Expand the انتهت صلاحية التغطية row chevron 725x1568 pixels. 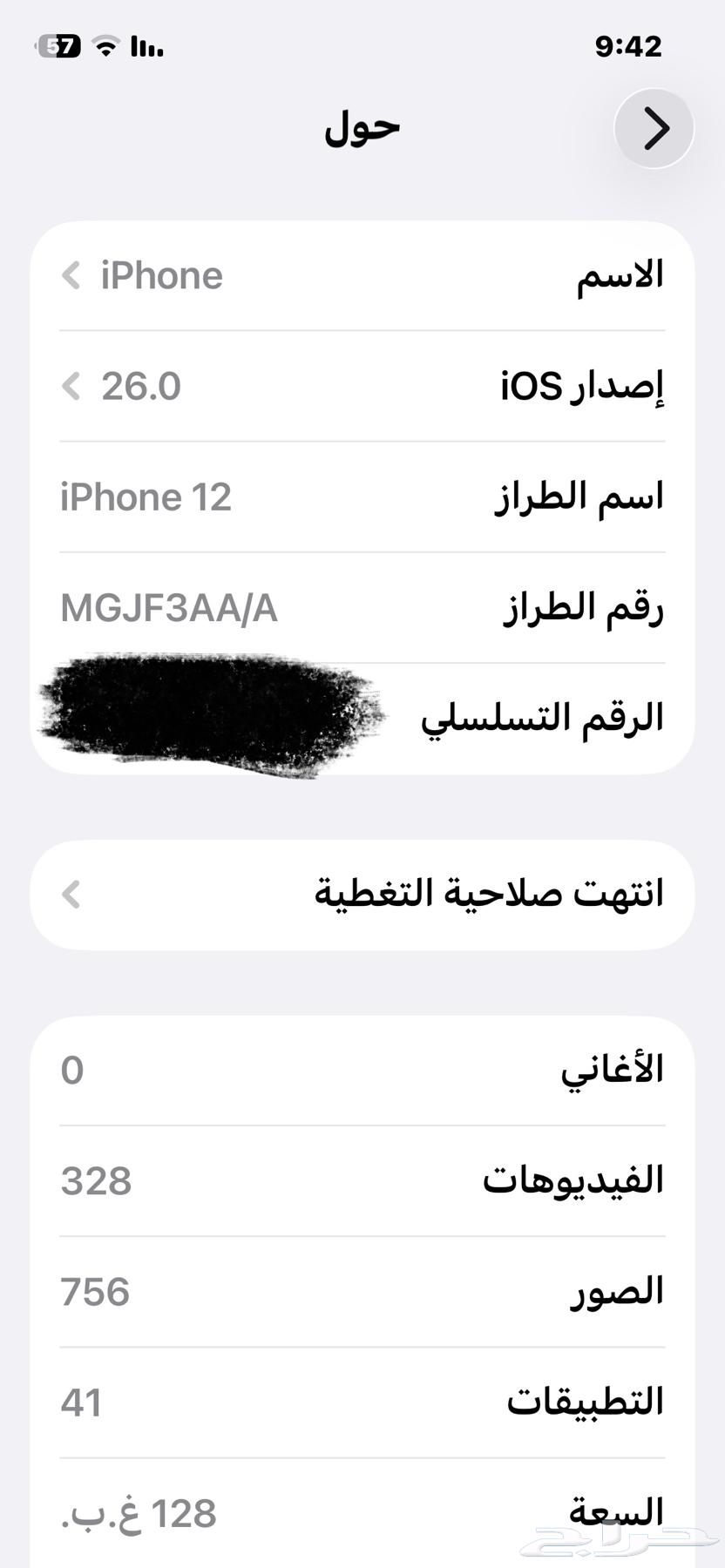[x=71, y=894]
